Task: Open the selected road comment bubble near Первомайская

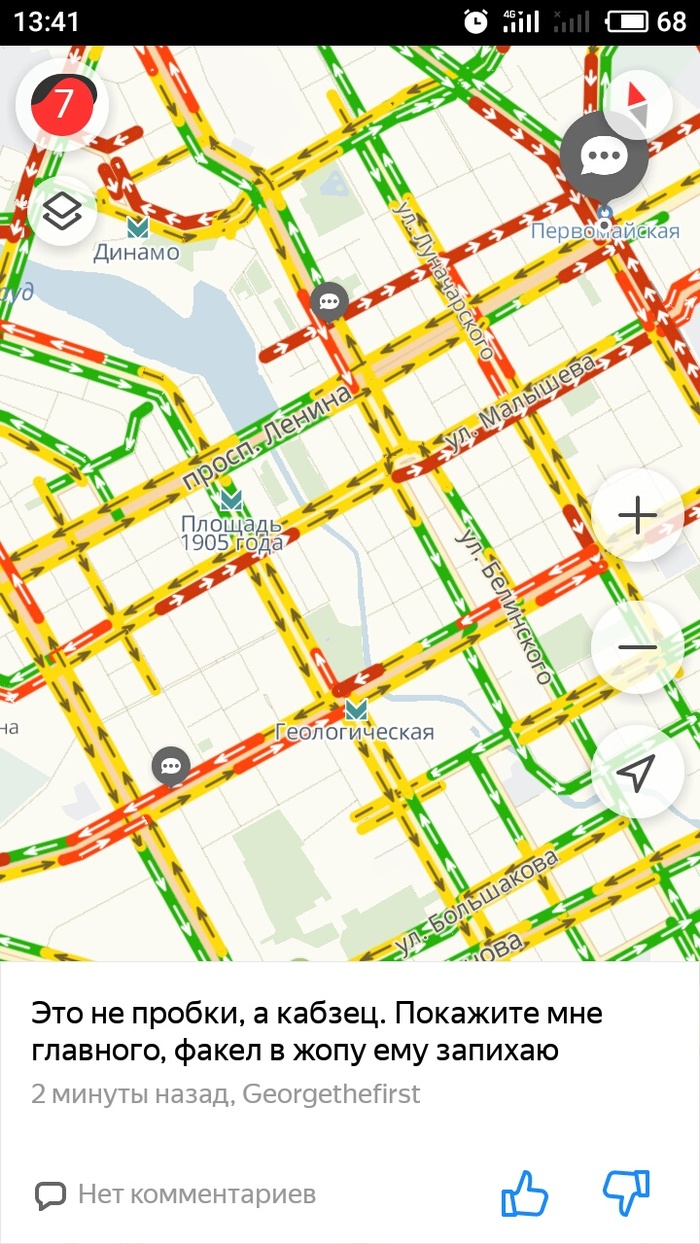Action: click(x=603, y=156)
